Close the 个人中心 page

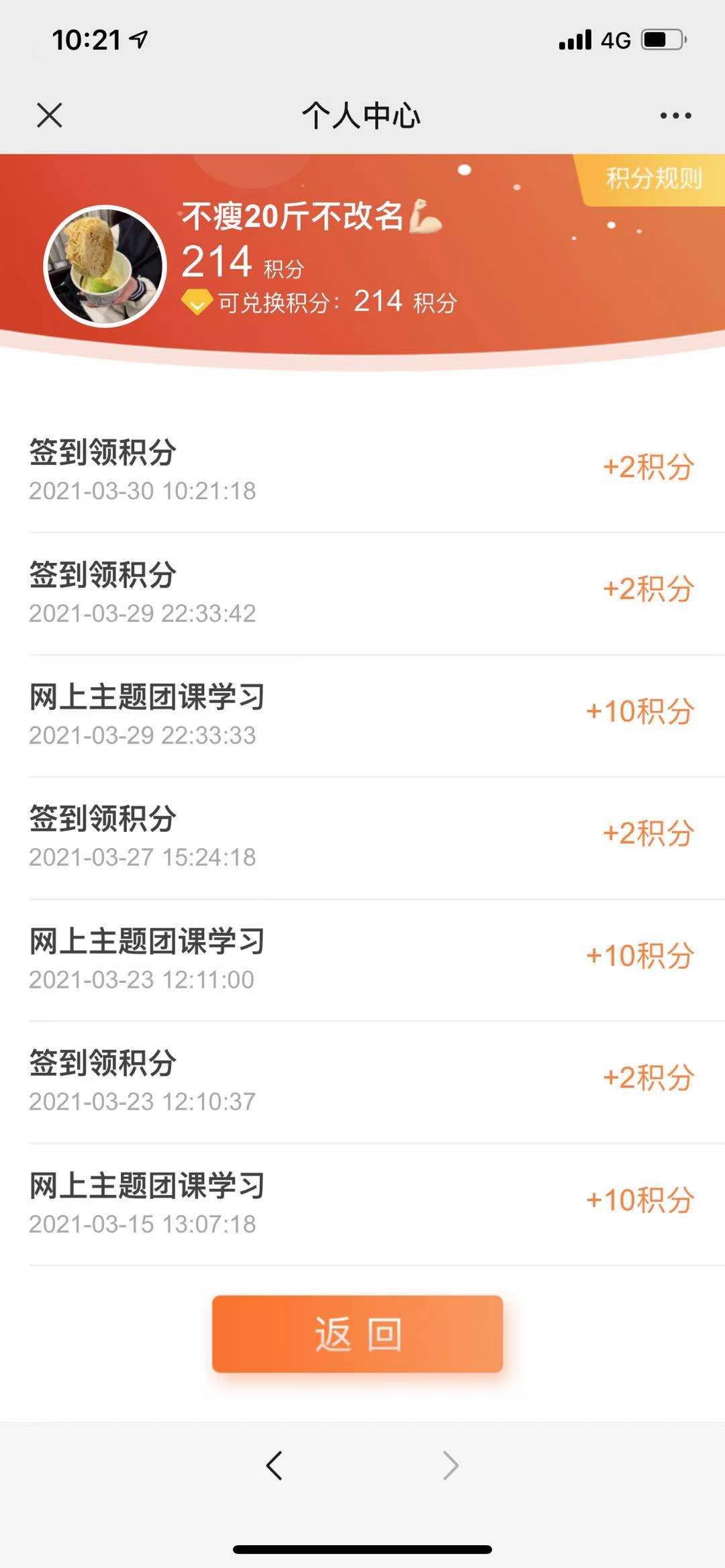(x=50, y=115)
